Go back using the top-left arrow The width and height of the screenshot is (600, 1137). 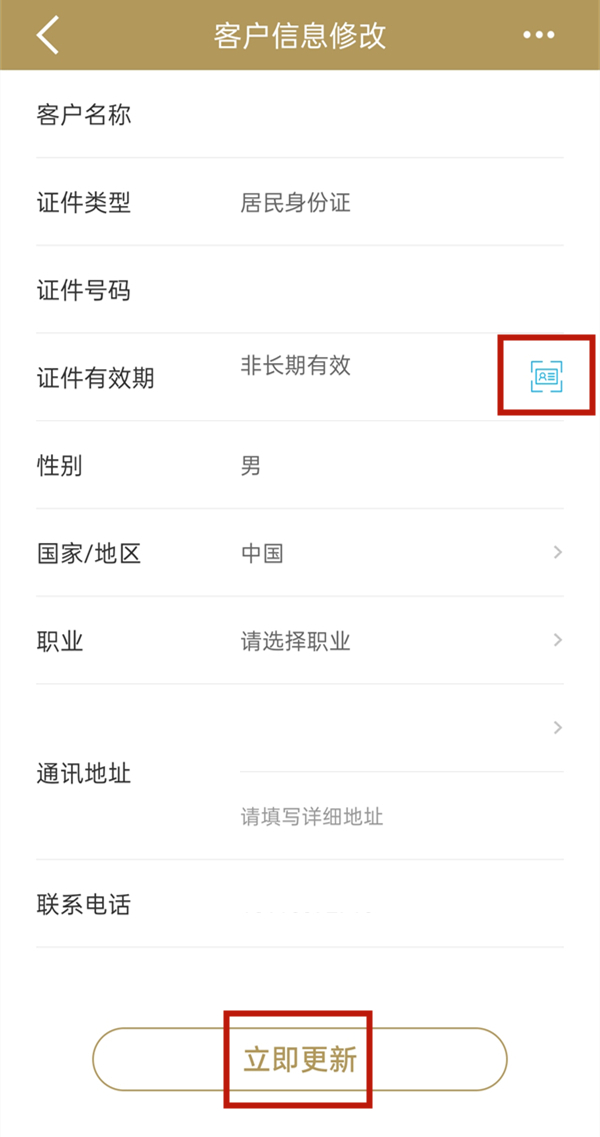point(47,35)
